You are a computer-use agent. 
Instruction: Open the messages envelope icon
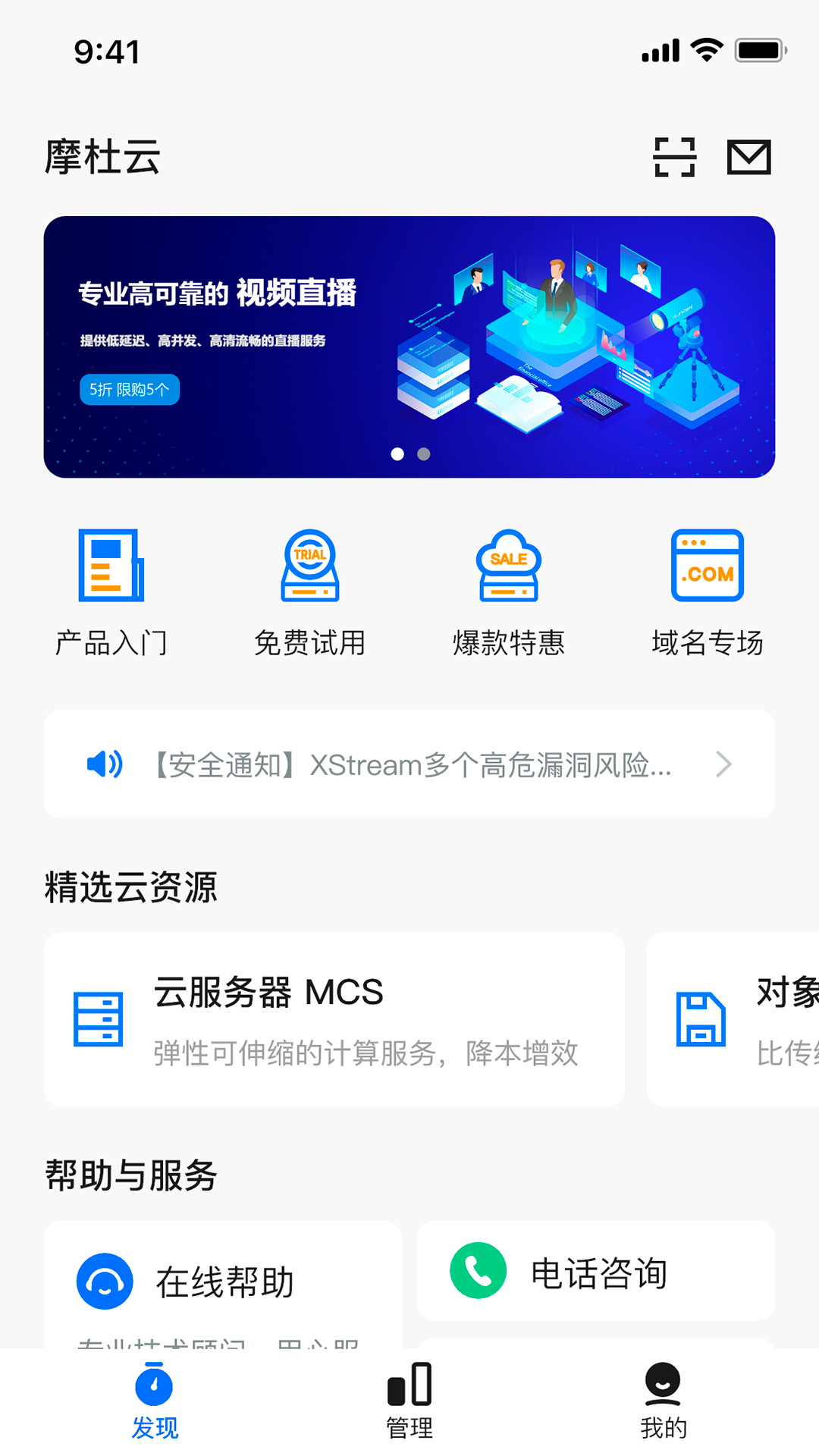tap(748, 157)
